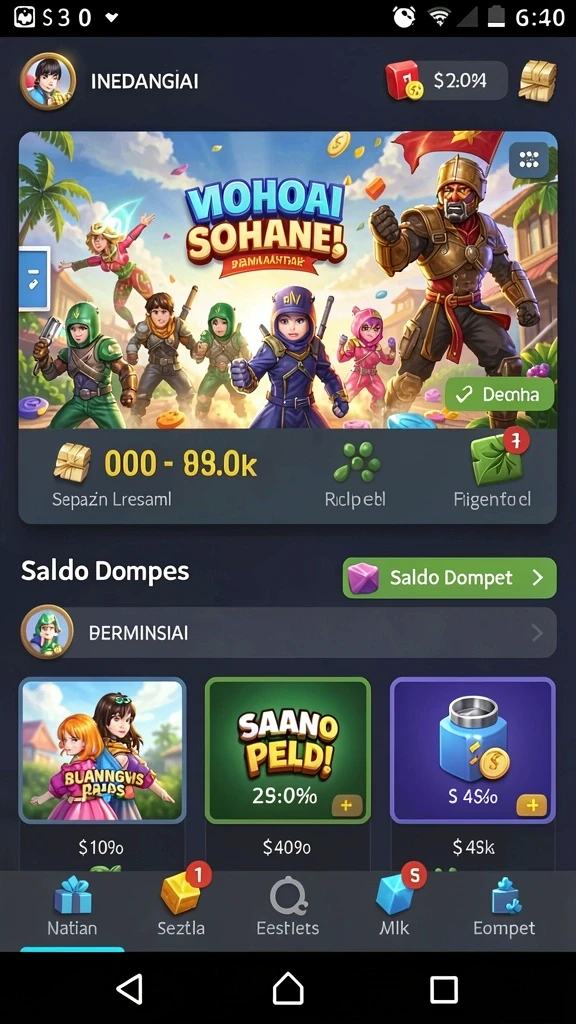Switch to the Natian tab
This screenshot has height=1024, width=576.
72,908
